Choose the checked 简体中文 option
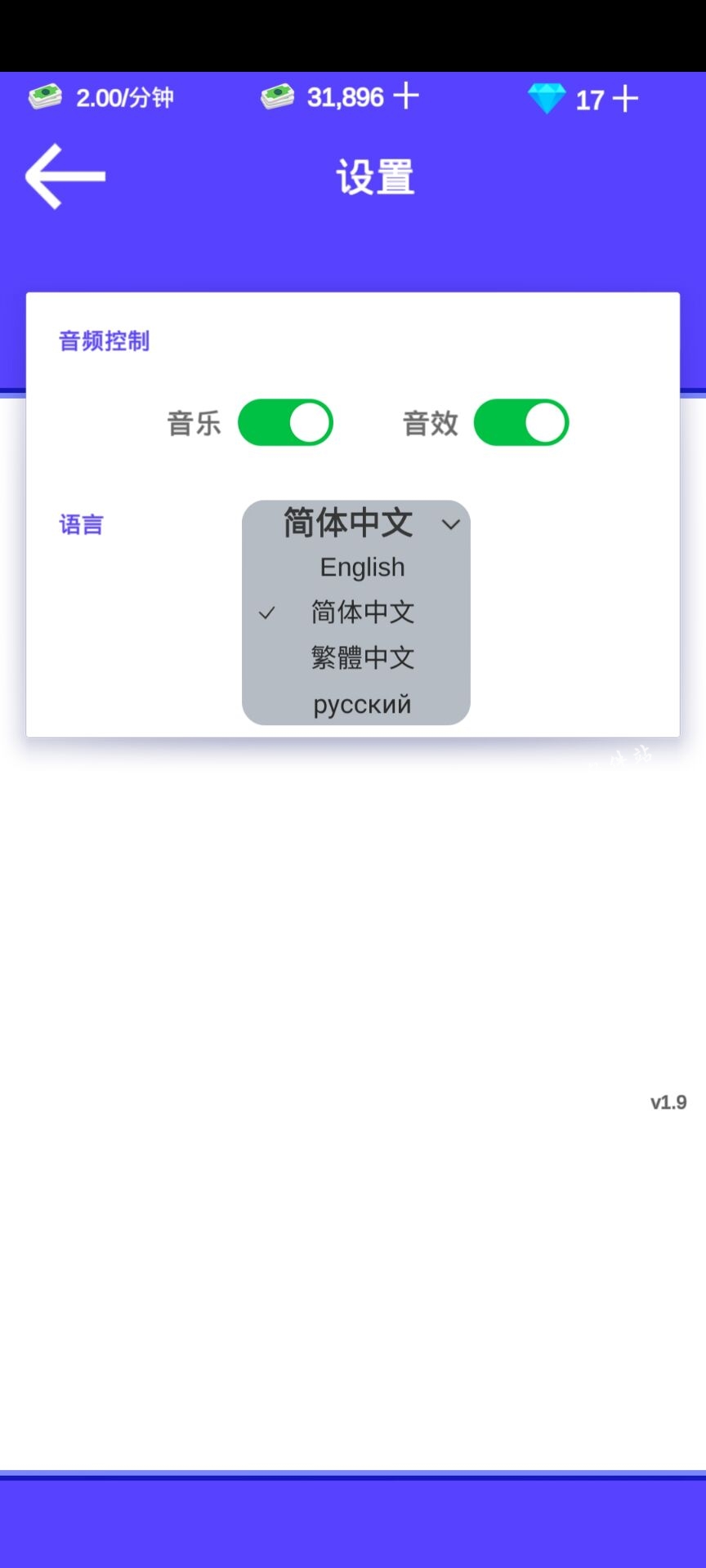The image size is (706, 1568). coord(362,612)
